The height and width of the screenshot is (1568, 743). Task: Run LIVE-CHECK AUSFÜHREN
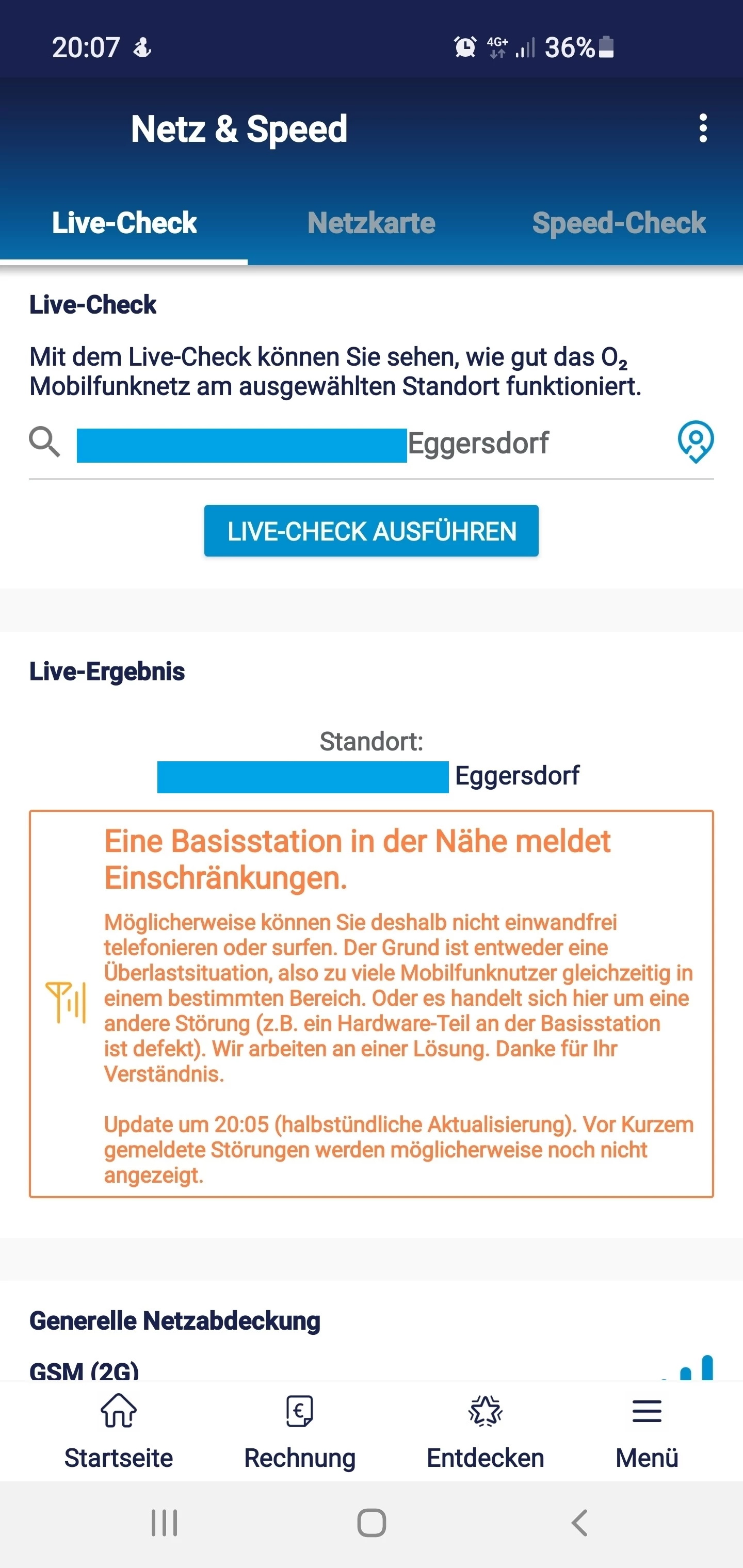point(372,531)
